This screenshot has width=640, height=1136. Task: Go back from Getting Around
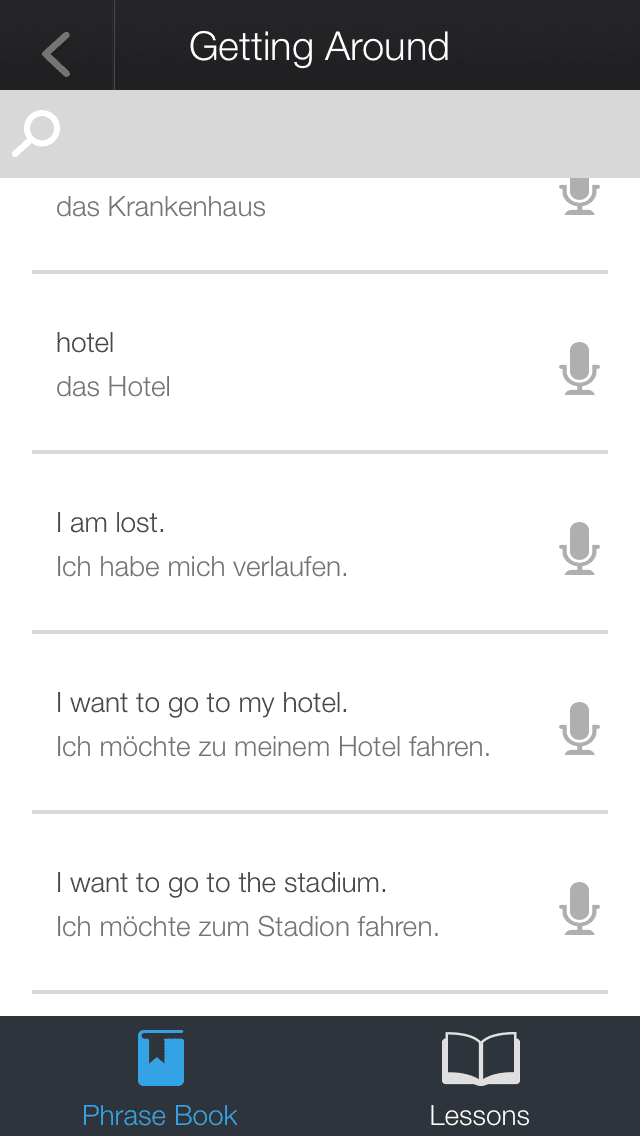(x=57, y=45)
